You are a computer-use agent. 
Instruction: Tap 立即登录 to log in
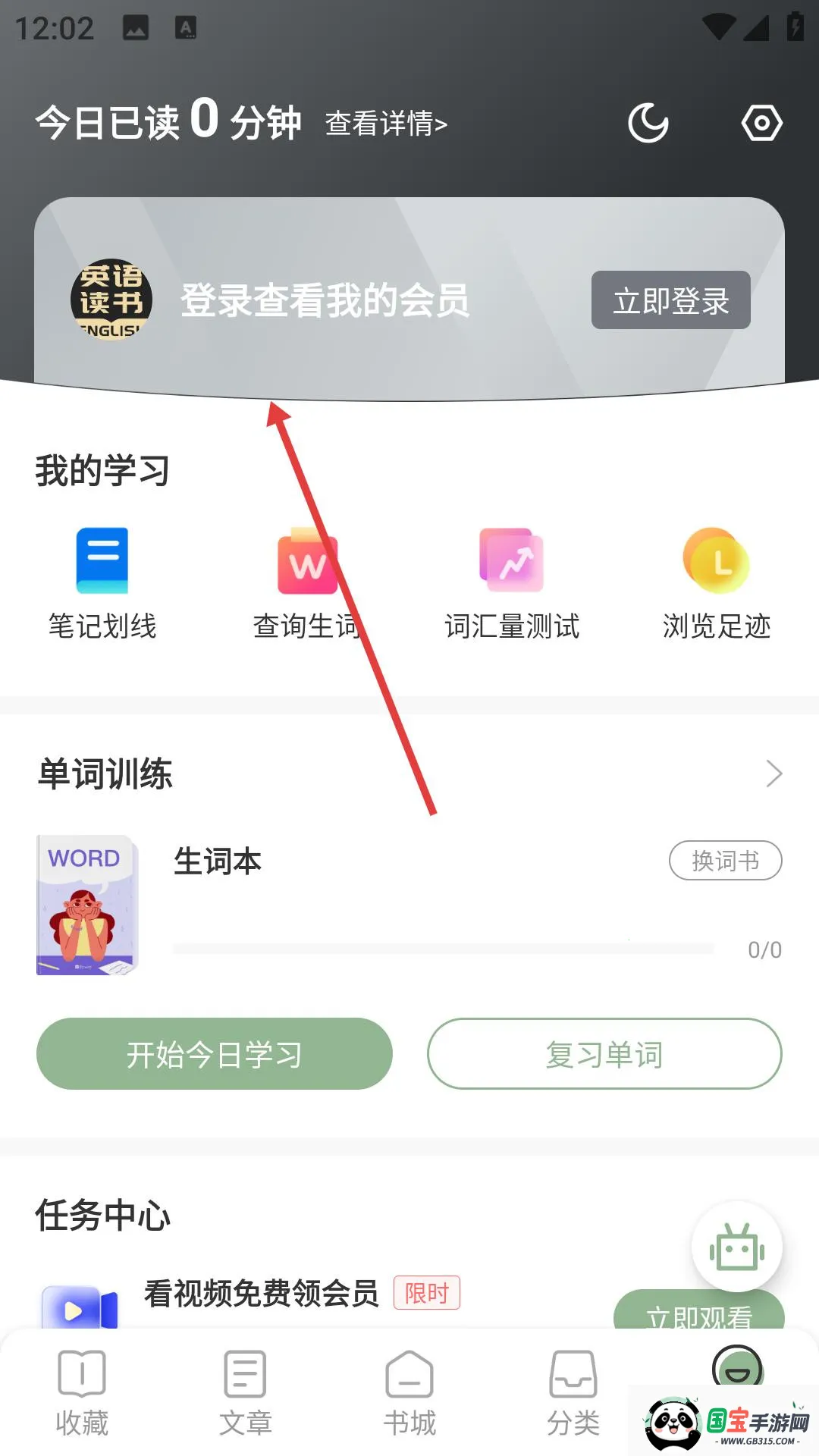670,300
